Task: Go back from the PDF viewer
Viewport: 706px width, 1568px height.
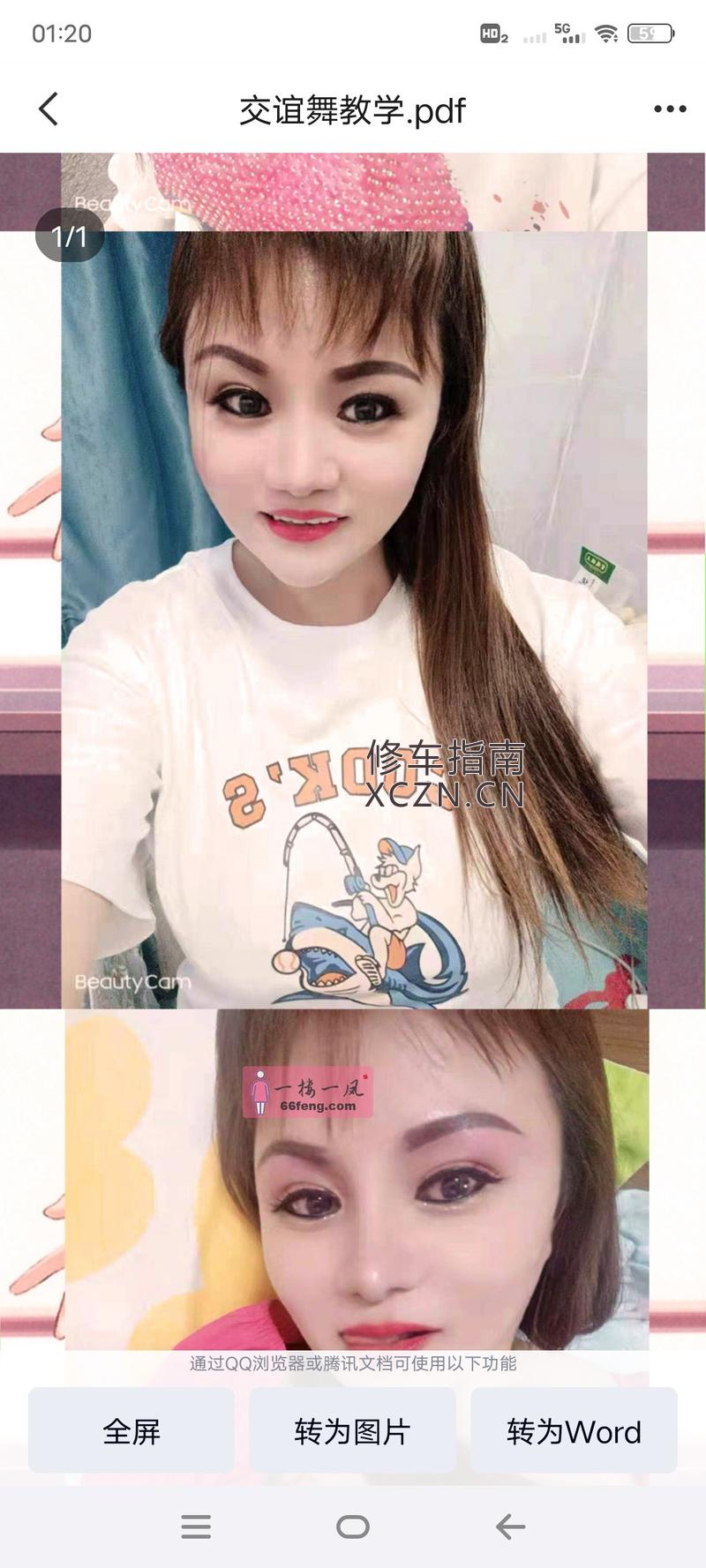Action: [49, 109]
